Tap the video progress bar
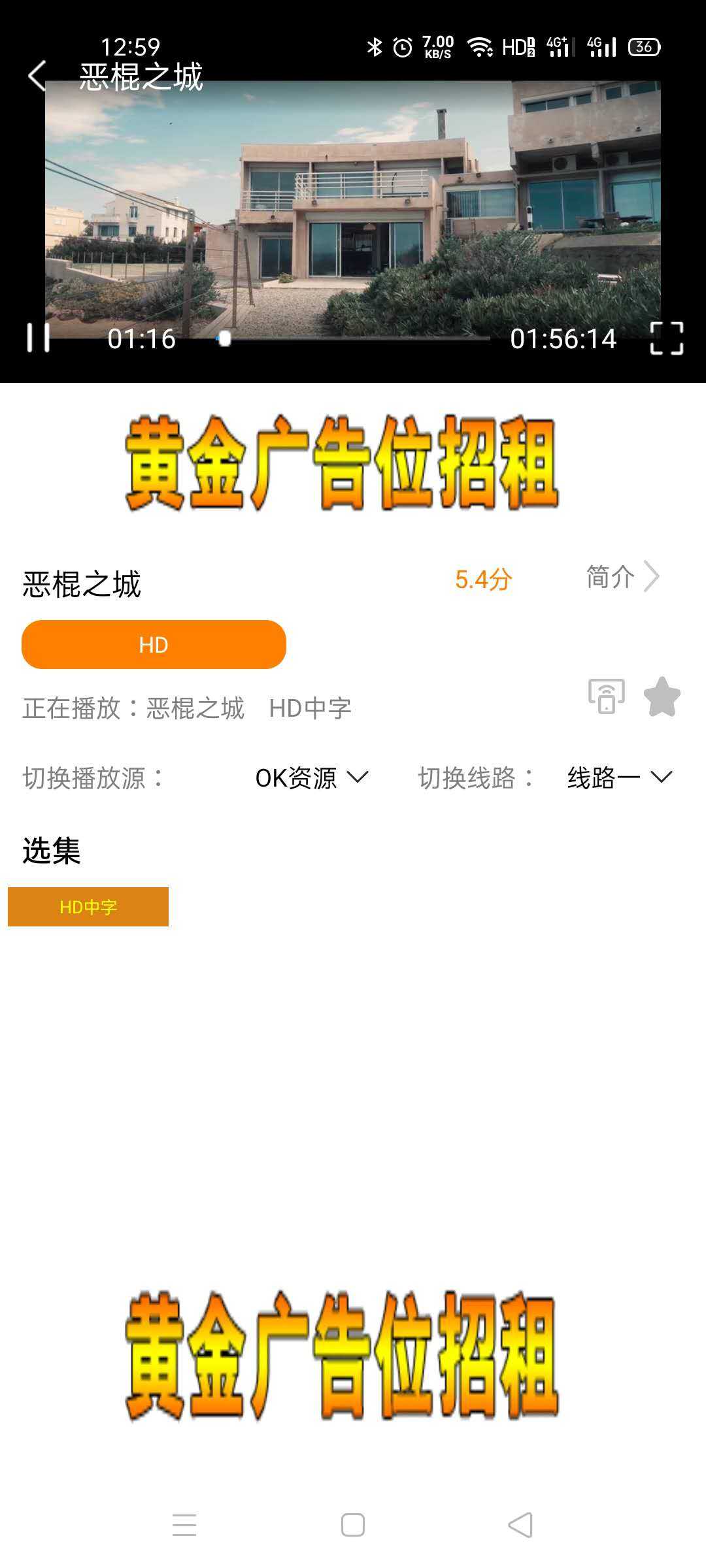Image resolution: width=706 pixels, height=1568 pixels. pos(353,338)
